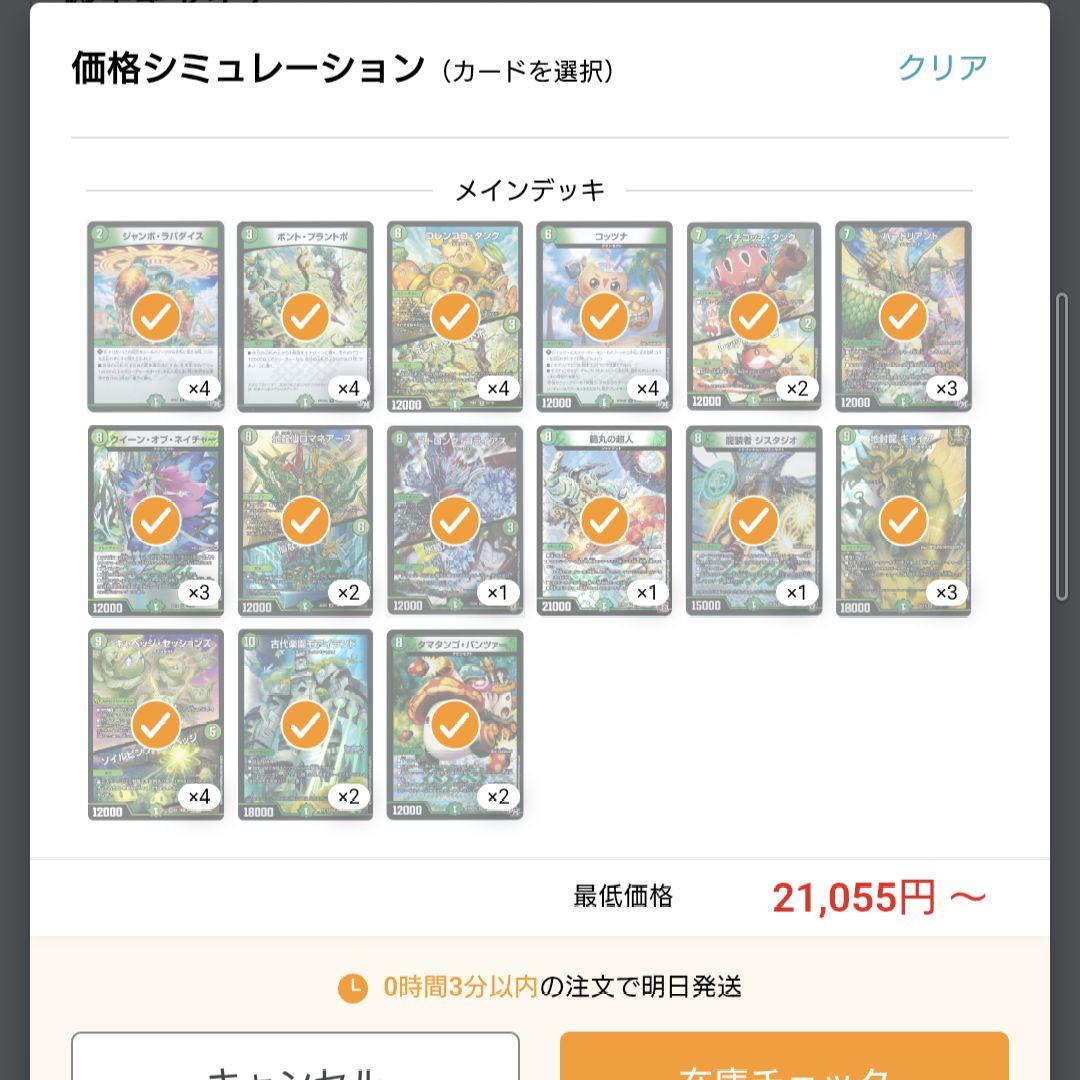Deselect the コッツナ card
This screenshot has width=1080, height=1080.
pos(604,316)
